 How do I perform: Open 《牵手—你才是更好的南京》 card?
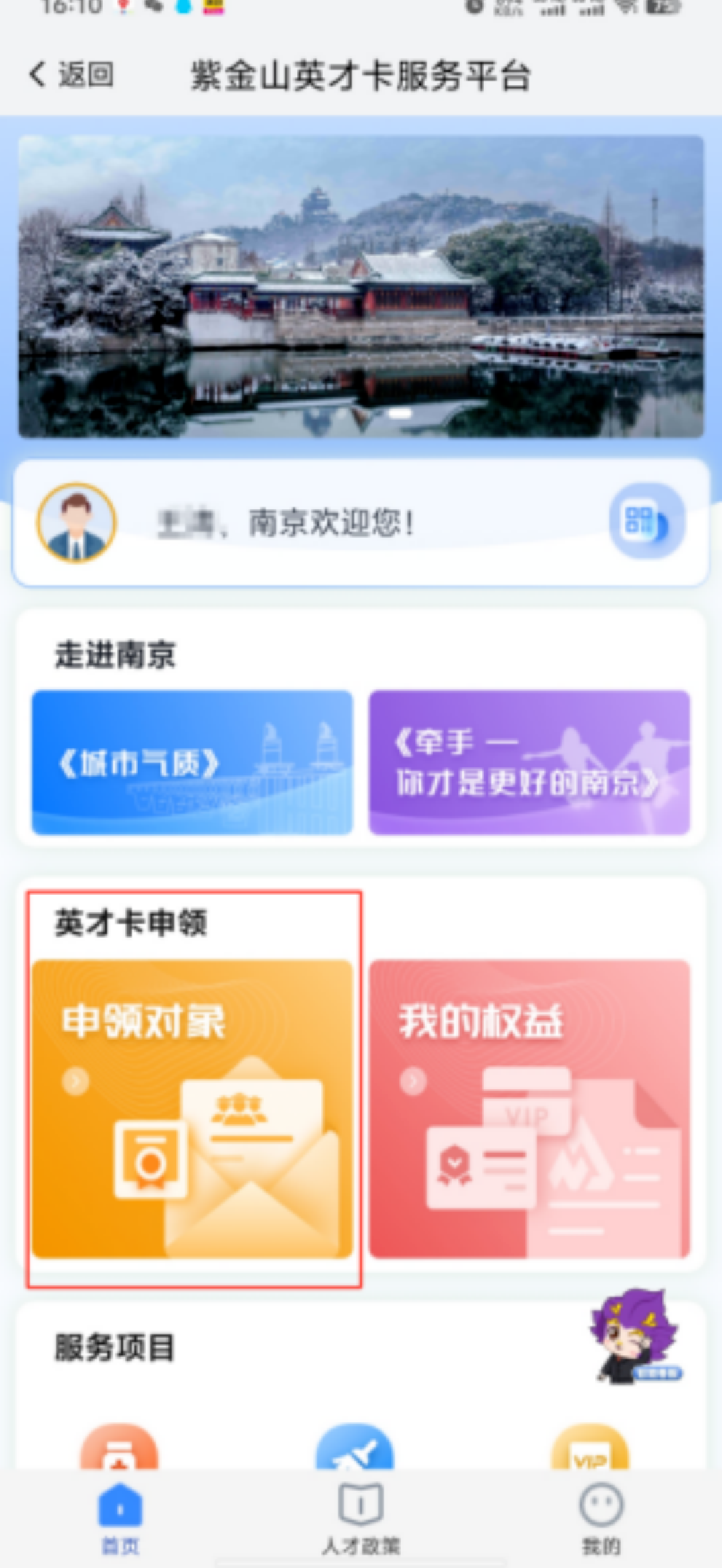pos(529,763)
